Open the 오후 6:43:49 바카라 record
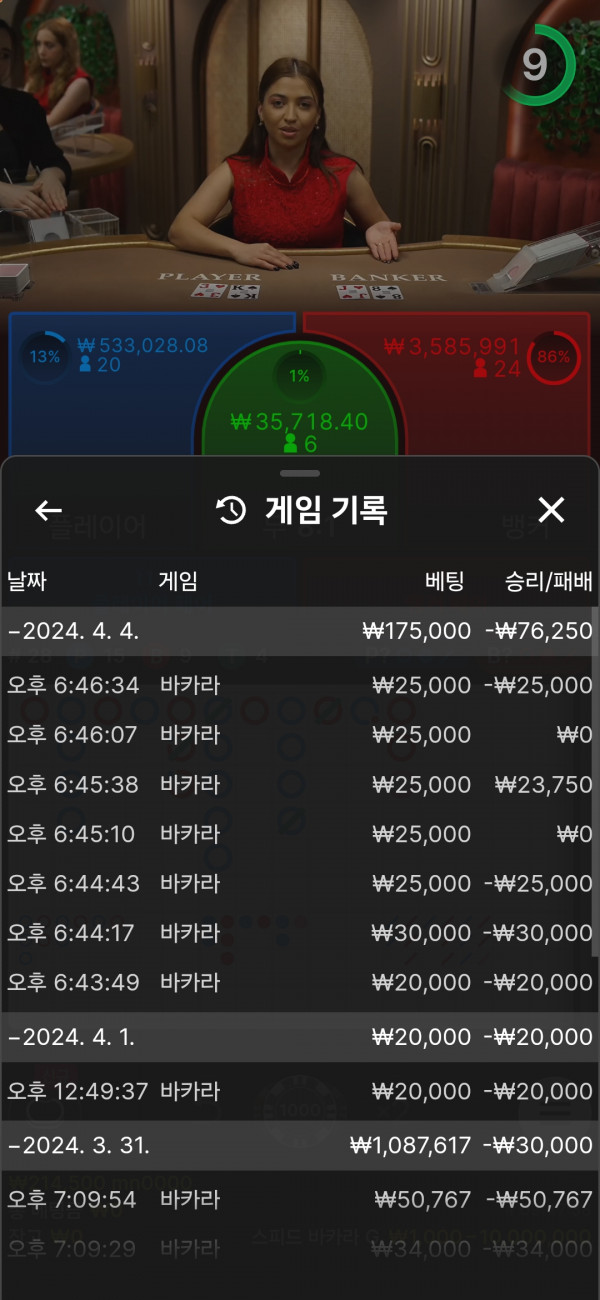Viewport: 600px width, 1300px height. point(300,983)
